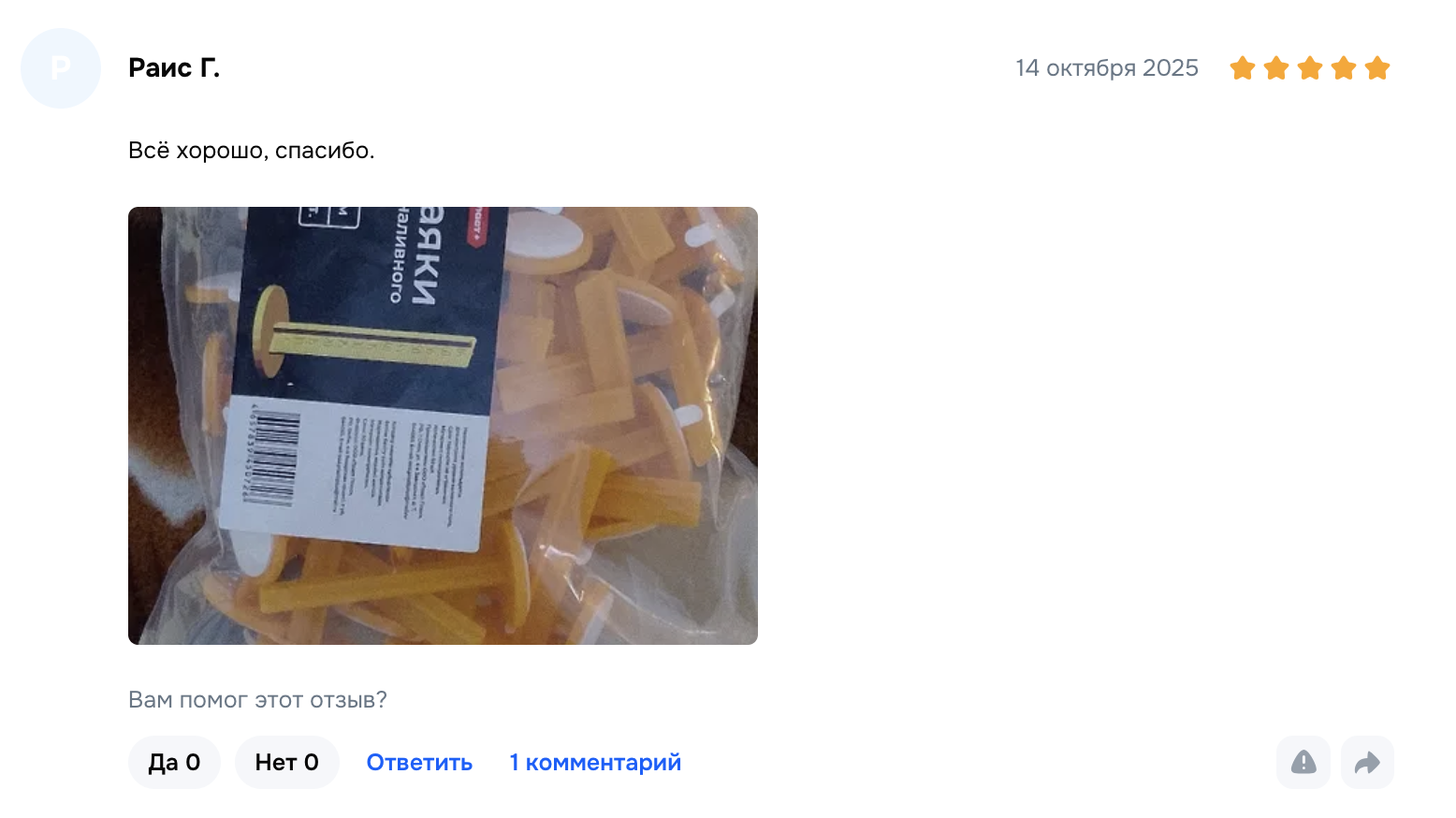Open the review photo attached by Раис Г.
Image resolution: width=1456 pixels, height=818 pixels.
[x=443, y=426]
